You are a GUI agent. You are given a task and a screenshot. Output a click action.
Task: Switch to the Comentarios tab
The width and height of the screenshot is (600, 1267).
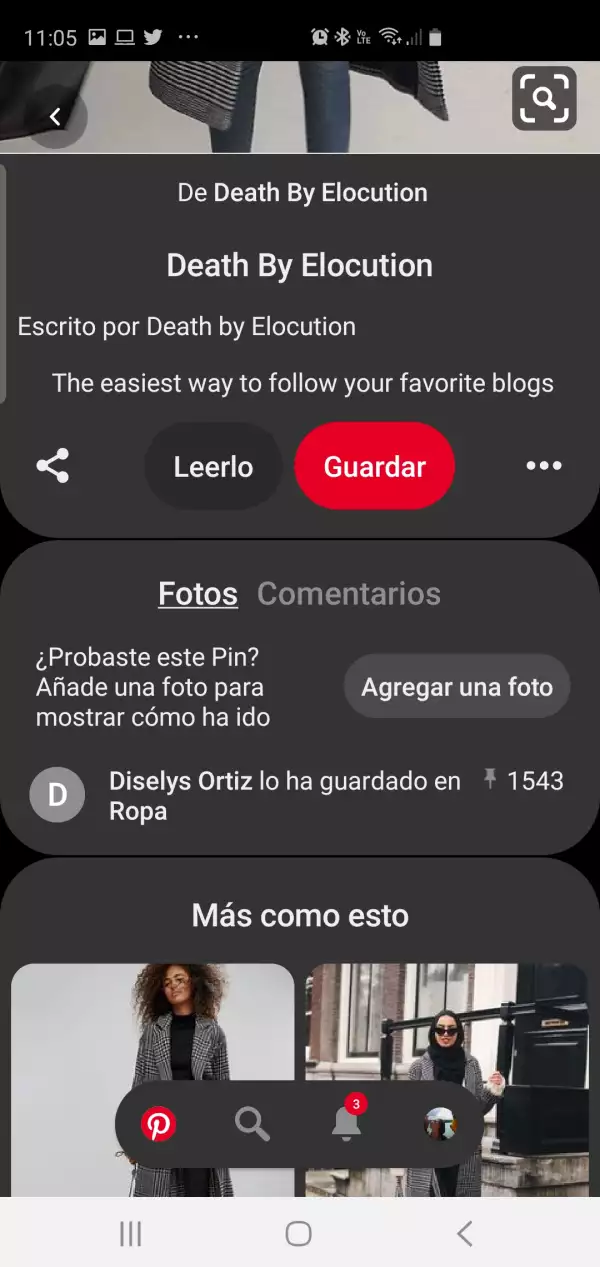[349, 594]
